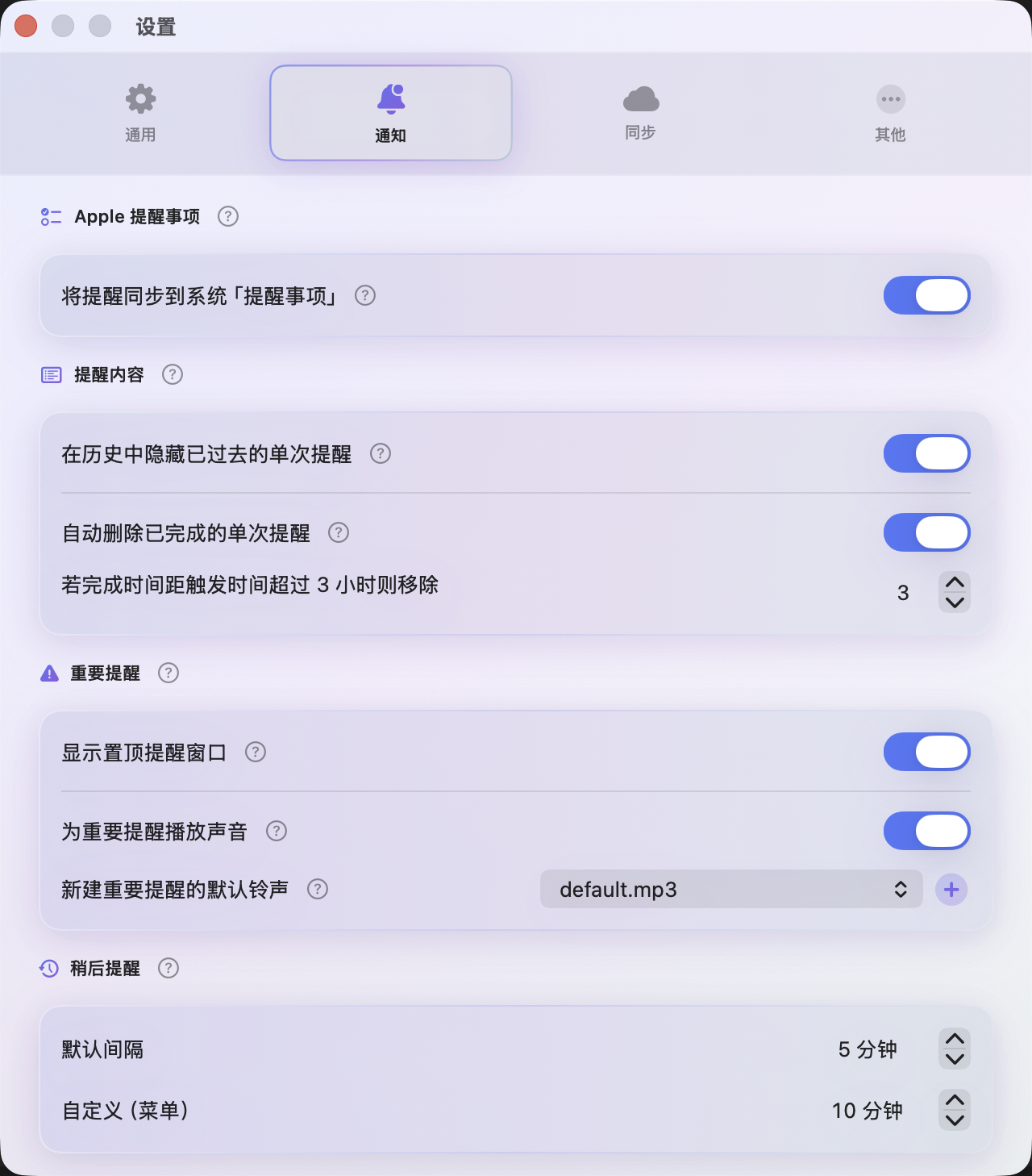
Task: Adjust the 3 小时 removal stepper
Action: pyautogui.click(x=955, y=593)
